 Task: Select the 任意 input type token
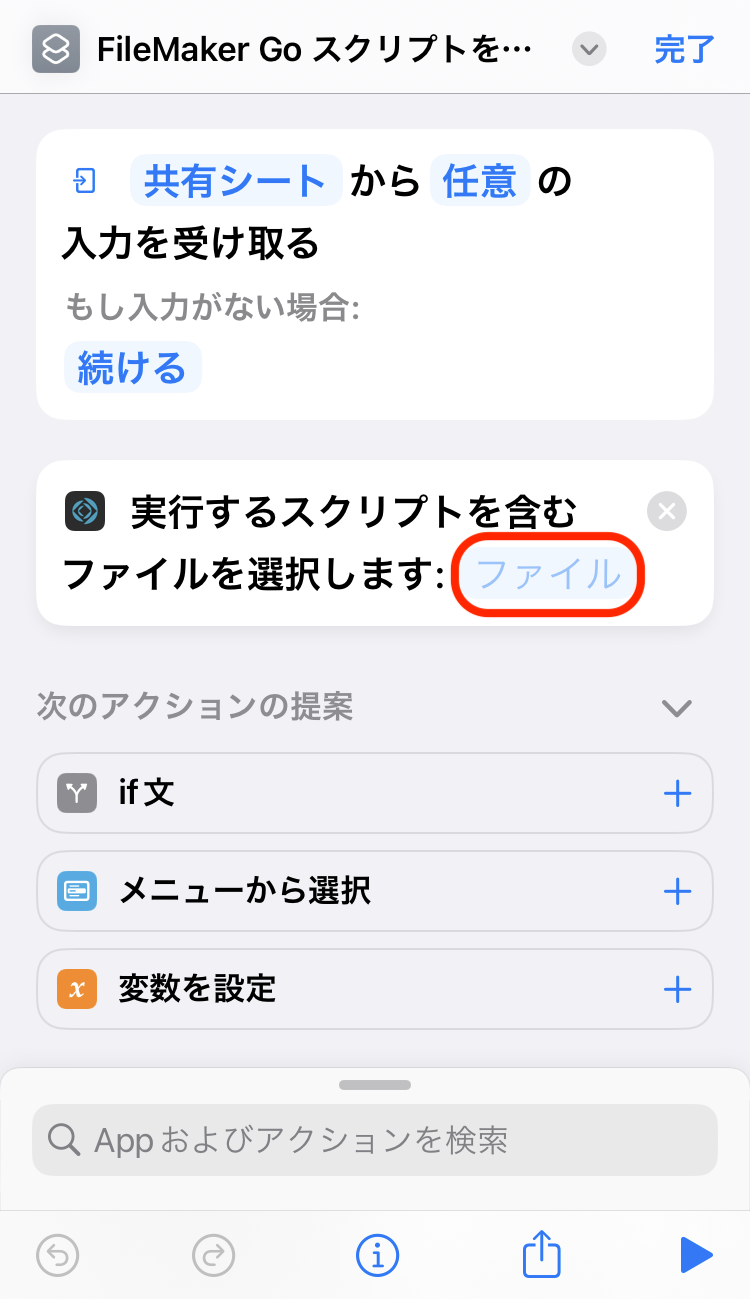click(x=480, y=181)
